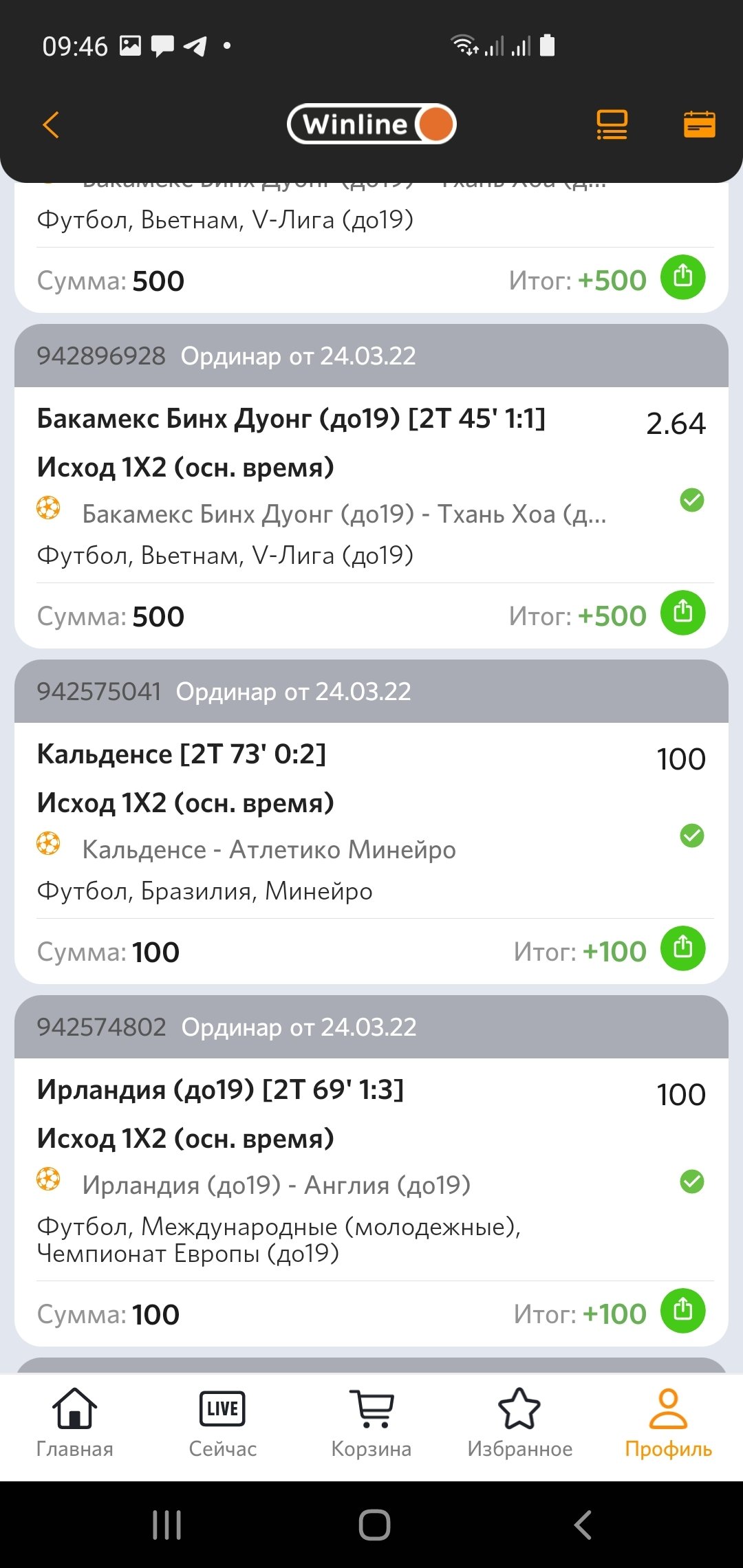Open the bet list icon in header
The width and height of the screenshot is (743, 1568).
(x=612, y=125)
